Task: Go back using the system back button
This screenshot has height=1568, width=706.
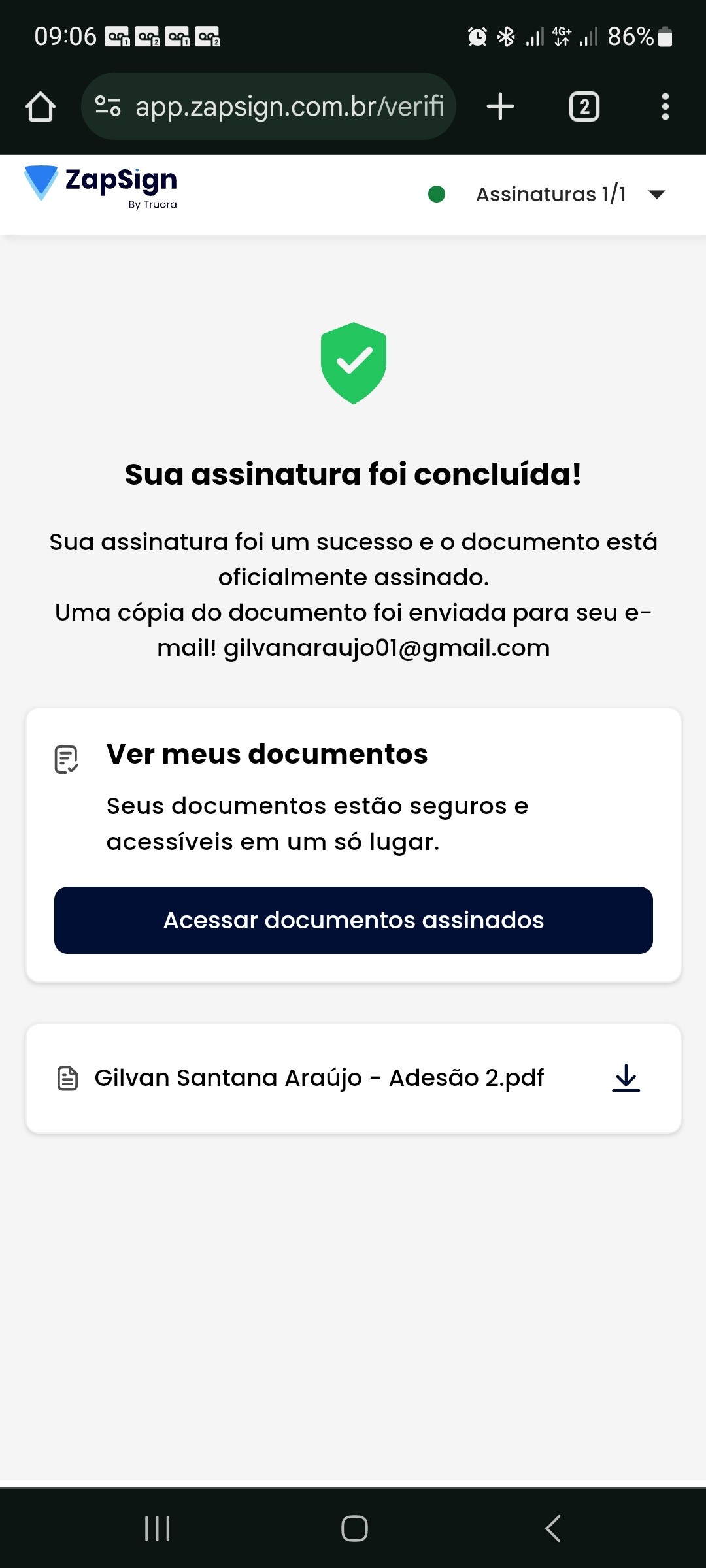Action: point(553,1528)
